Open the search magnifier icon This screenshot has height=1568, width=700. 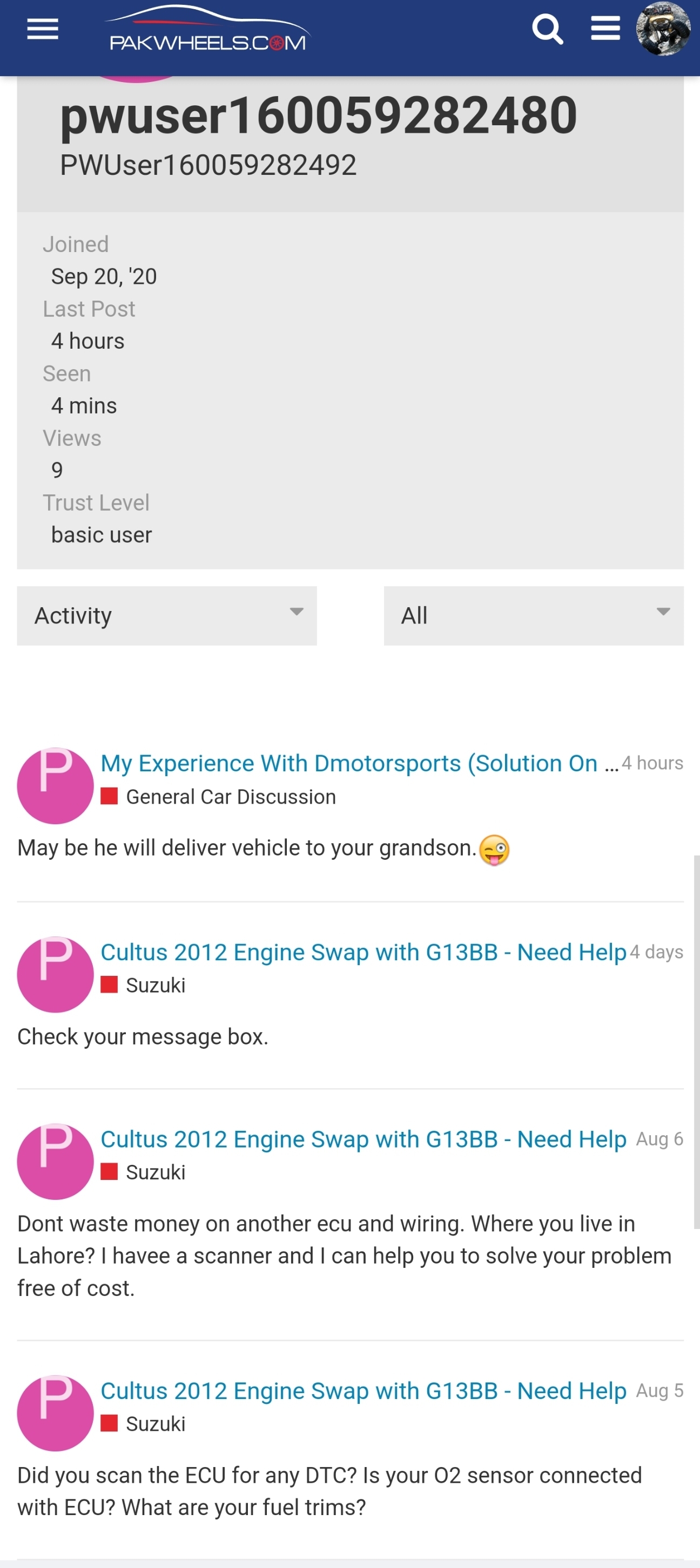547,29
